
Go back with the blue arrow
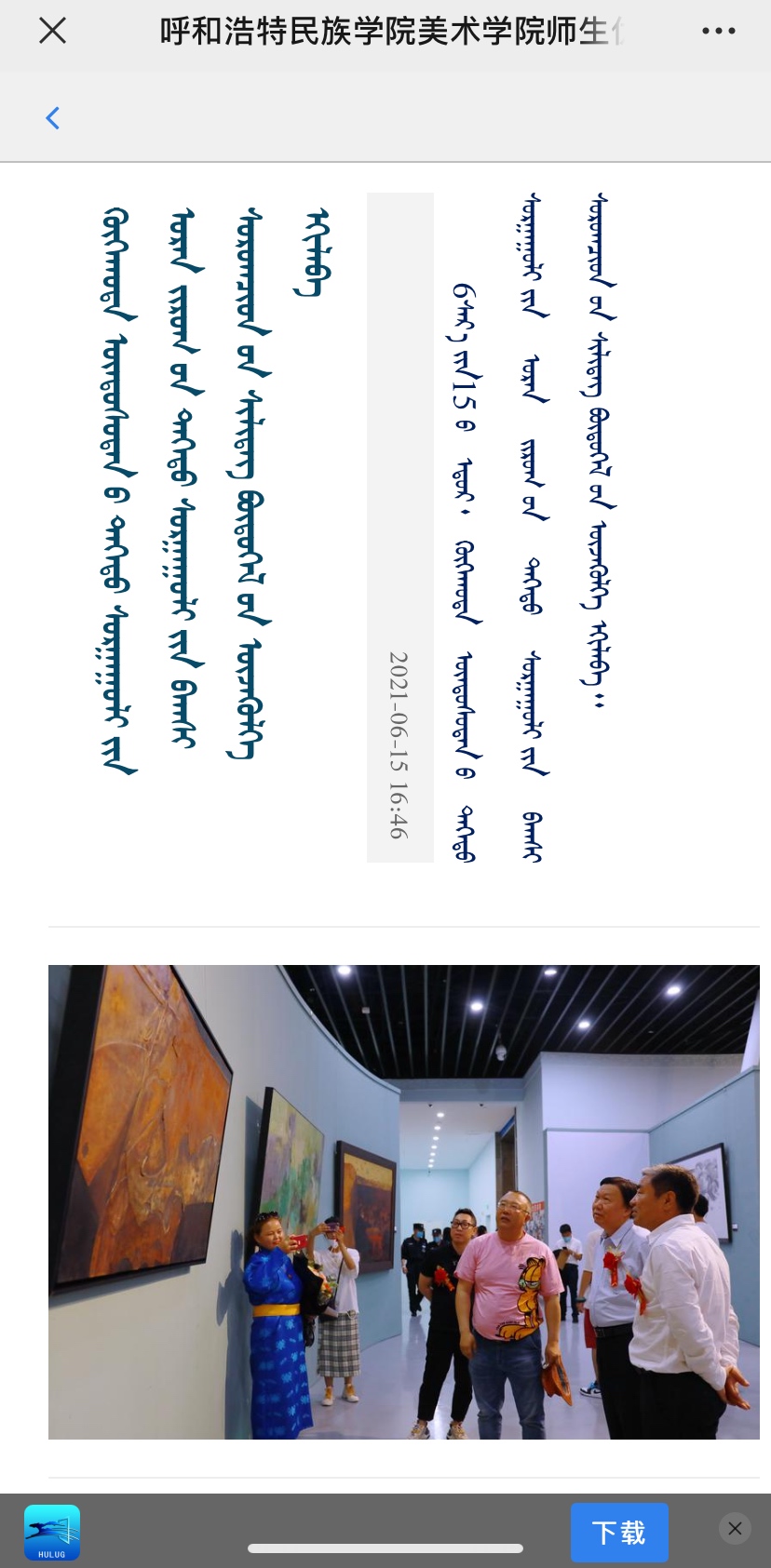click(x=53, y=118)
